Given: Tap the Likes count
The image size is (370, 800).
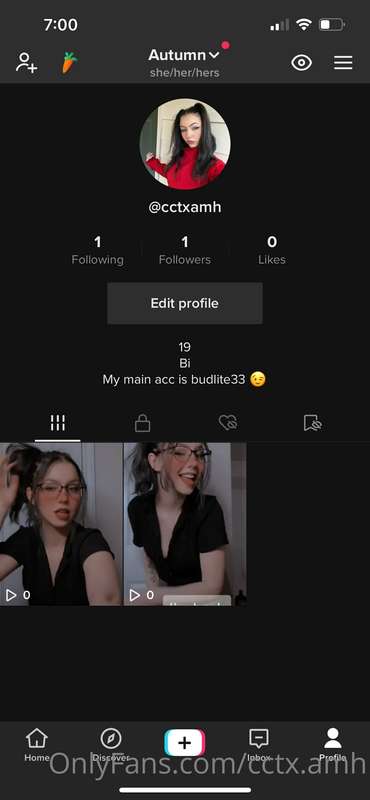Looking at the screenshot, I should [272, 251].
